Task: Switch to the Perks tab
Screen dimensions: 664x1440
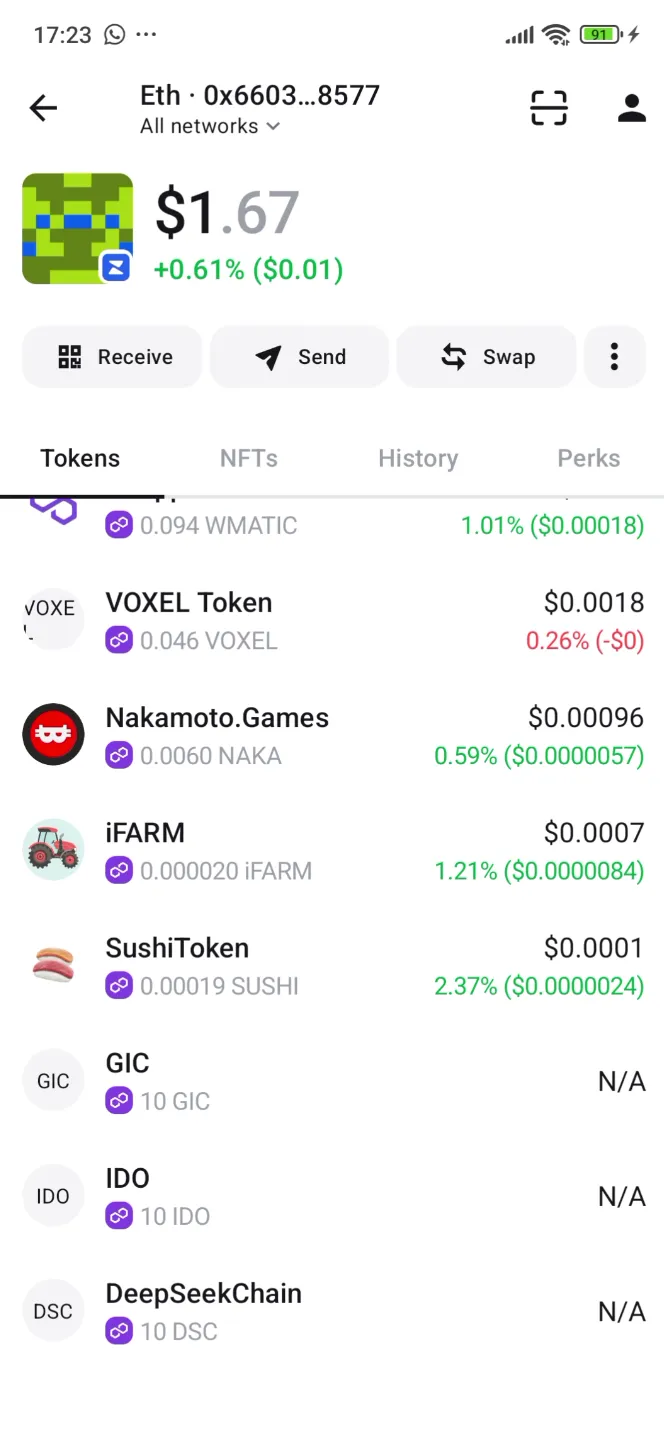Action: click(588, 459)
